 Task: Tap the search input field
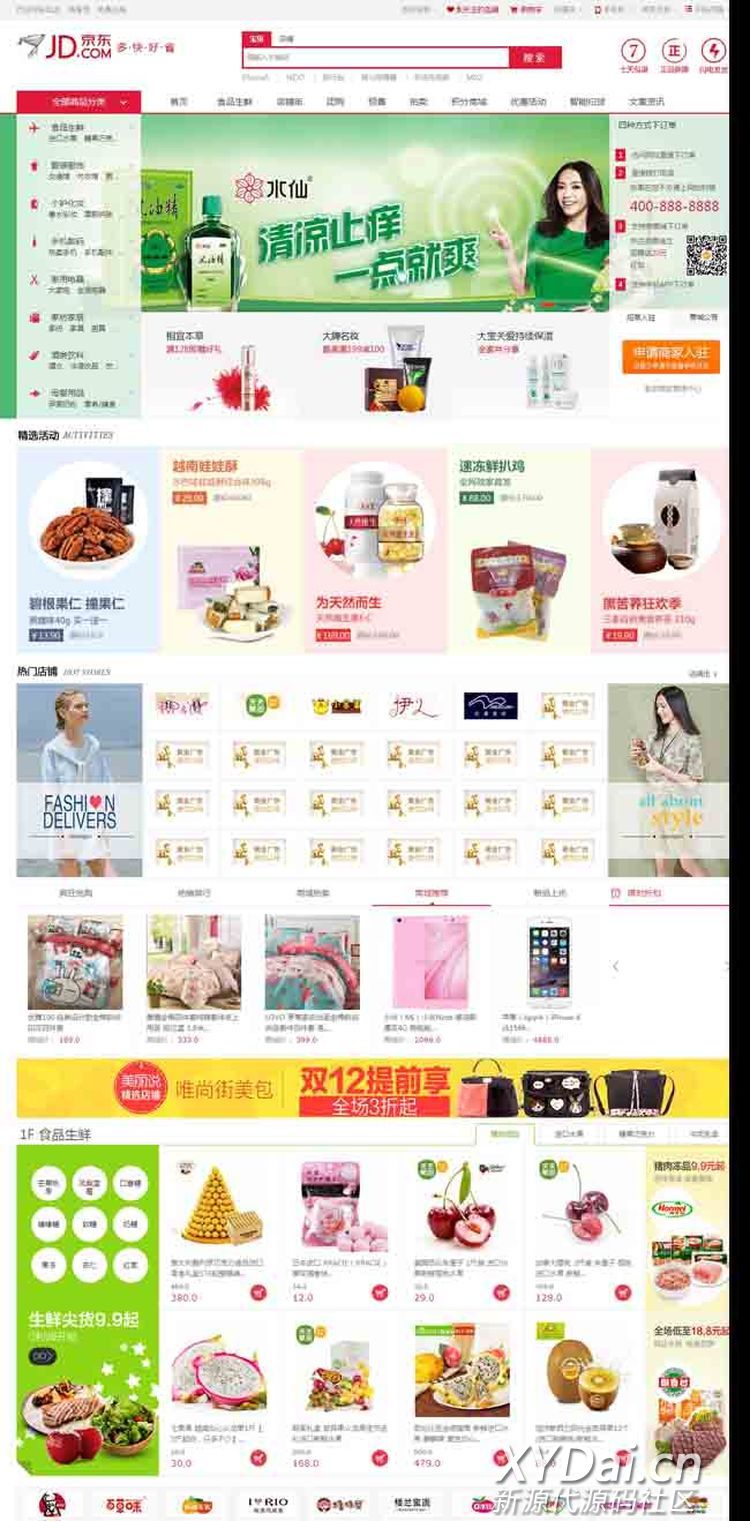[x=376, y=58]
